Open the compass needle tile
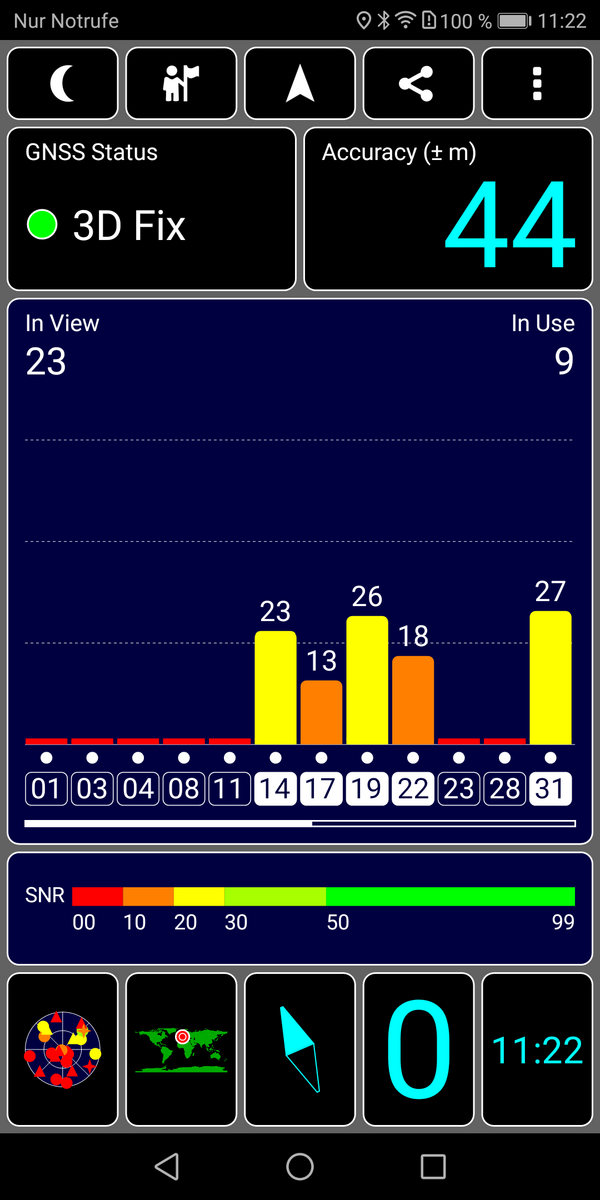 [x=300, y=1048]
